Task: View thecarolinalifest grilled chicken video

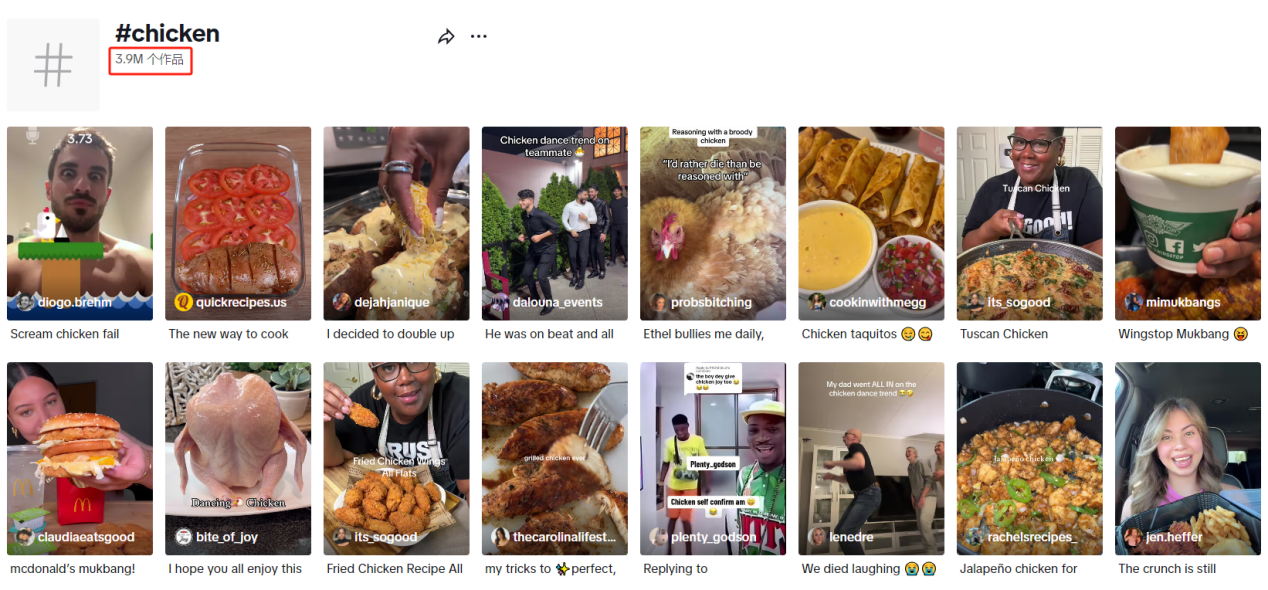Action: (555, 458)
